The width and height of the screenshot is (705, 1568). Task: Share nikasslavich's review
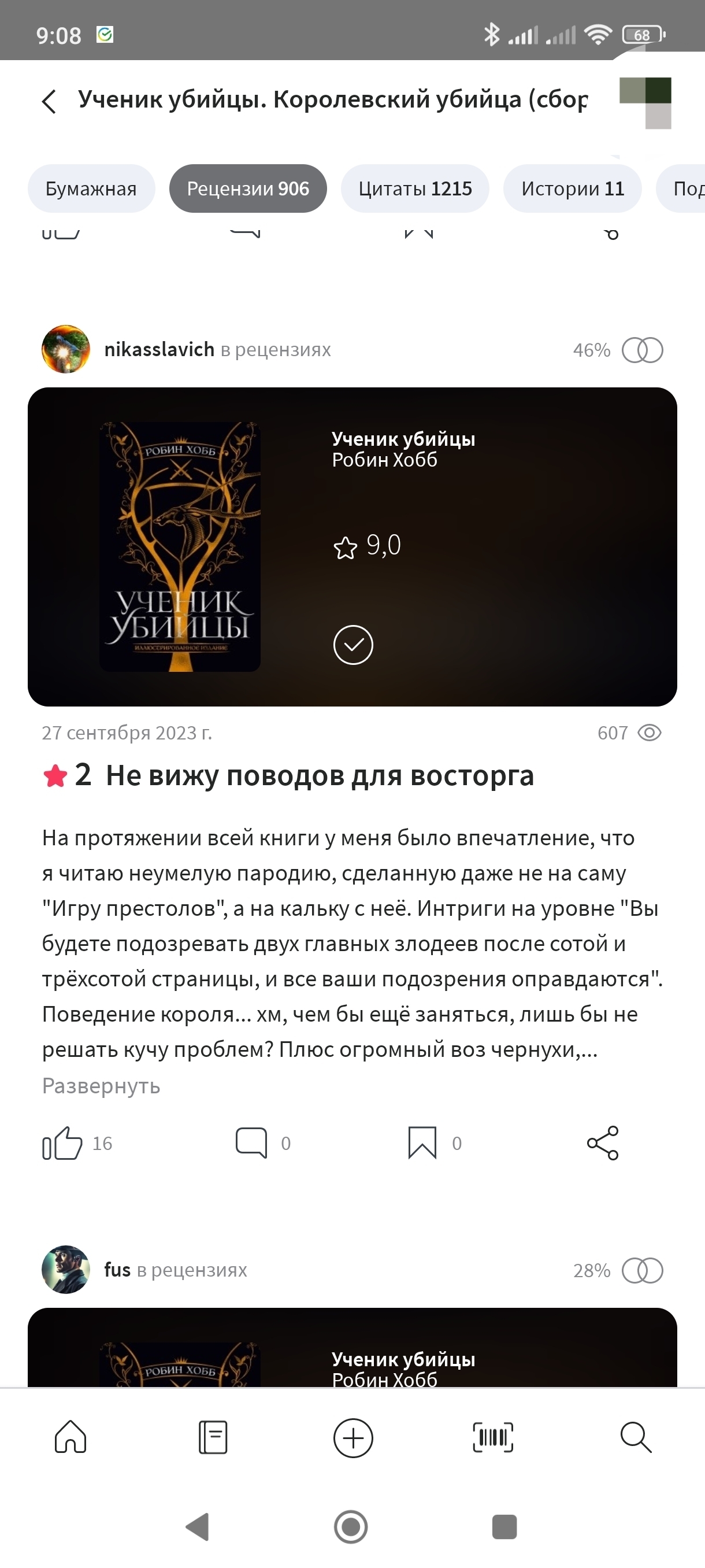point(603,1142)
